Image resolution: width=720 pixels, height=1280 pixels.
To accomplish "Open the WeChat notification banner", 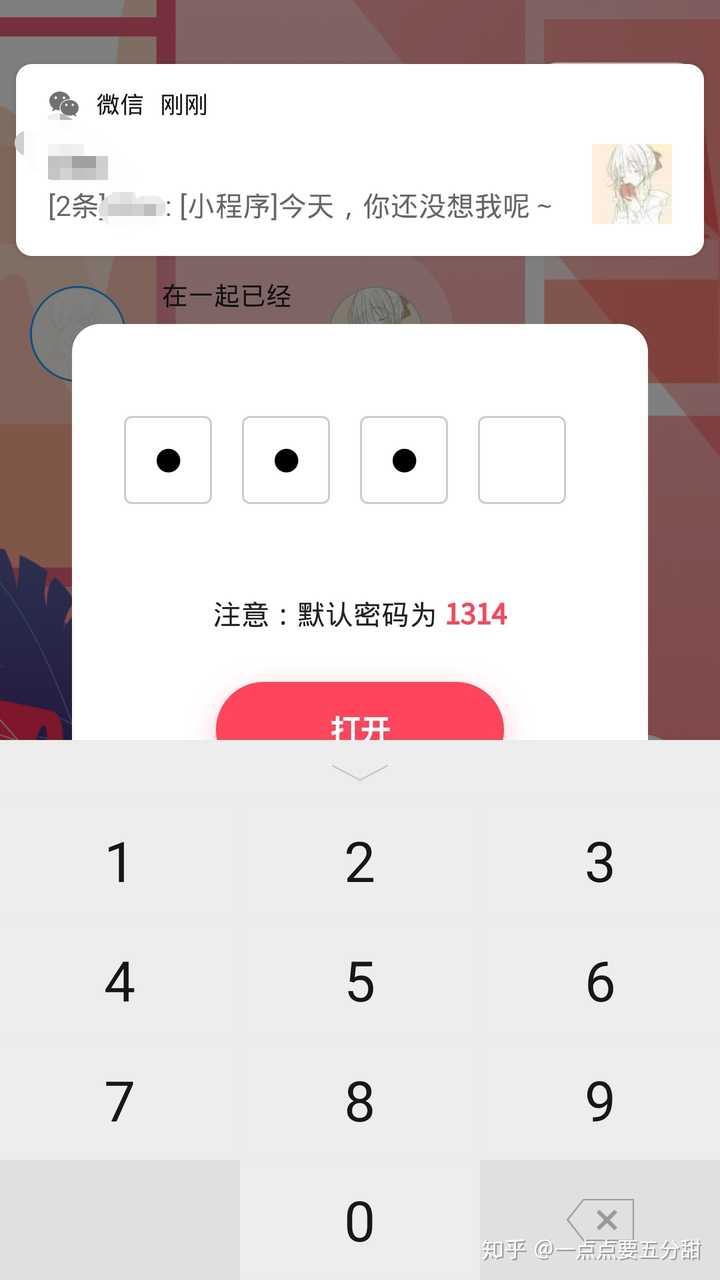I will pyautogui.click(x=360, y=160).
